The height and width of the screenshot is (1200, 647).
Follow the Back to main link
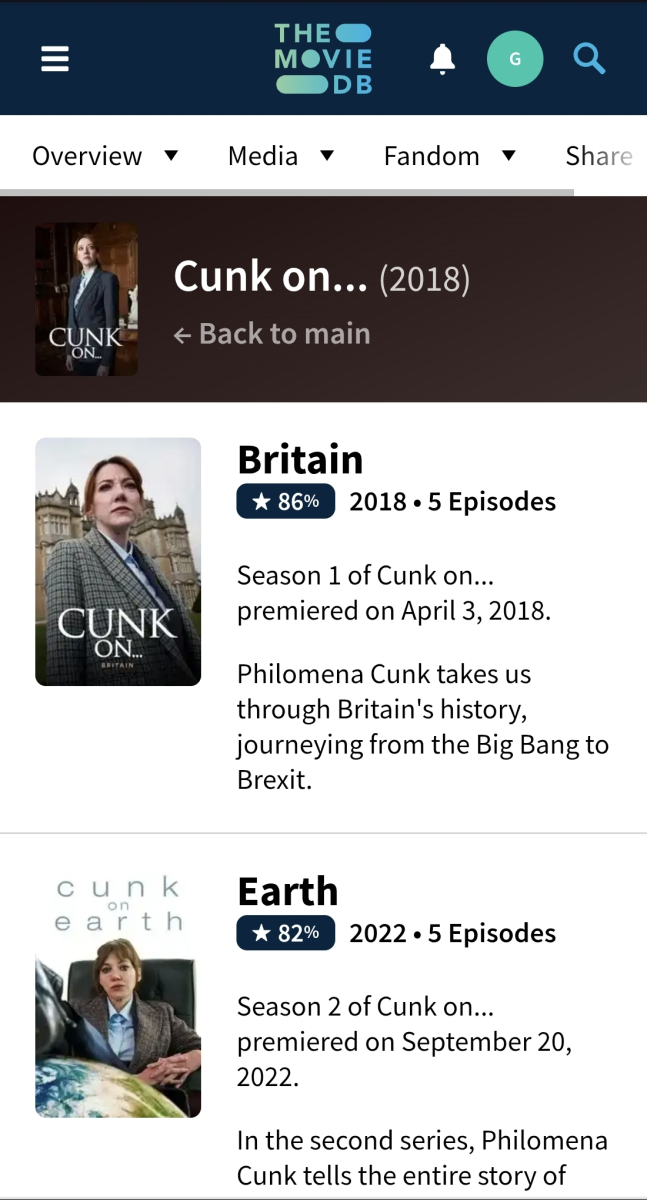coord(272,334)
